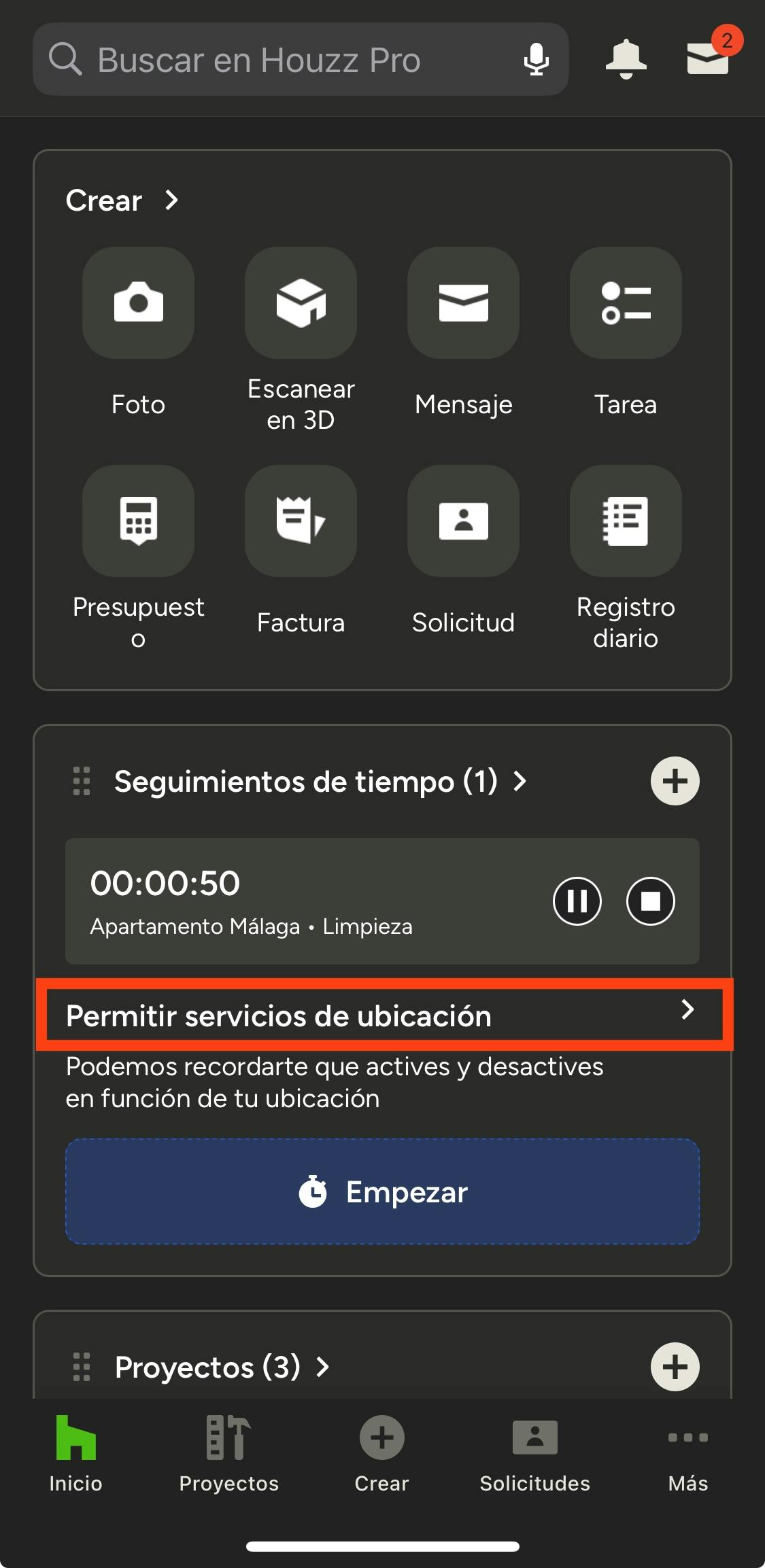
Task: Activate voice search microphone
Action: pyautogui.click(x=536, y=60)
